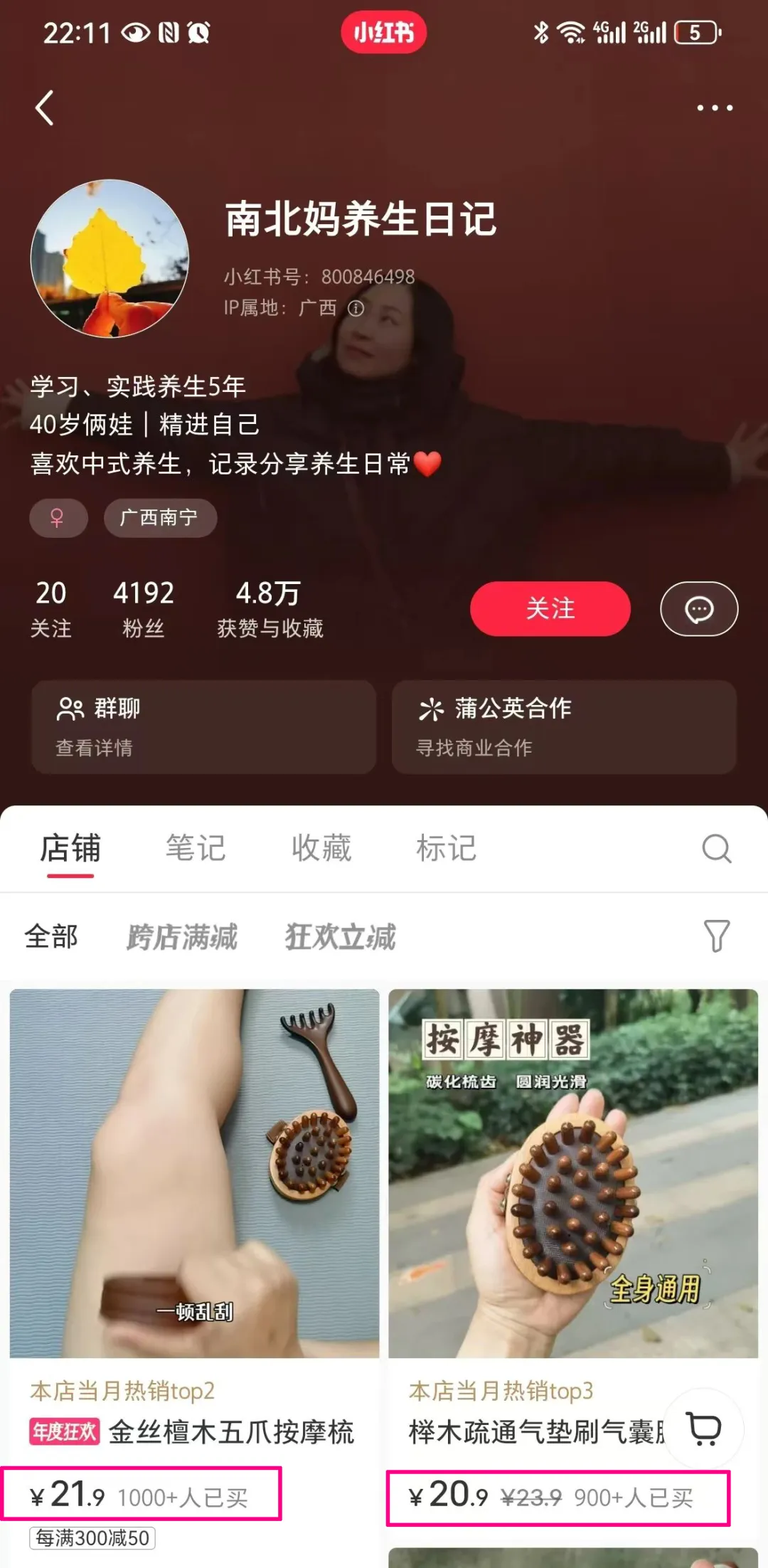Screen dimensions: 768x1568
Task: Switch to the 收藏 tab
Action: (321, 848)
